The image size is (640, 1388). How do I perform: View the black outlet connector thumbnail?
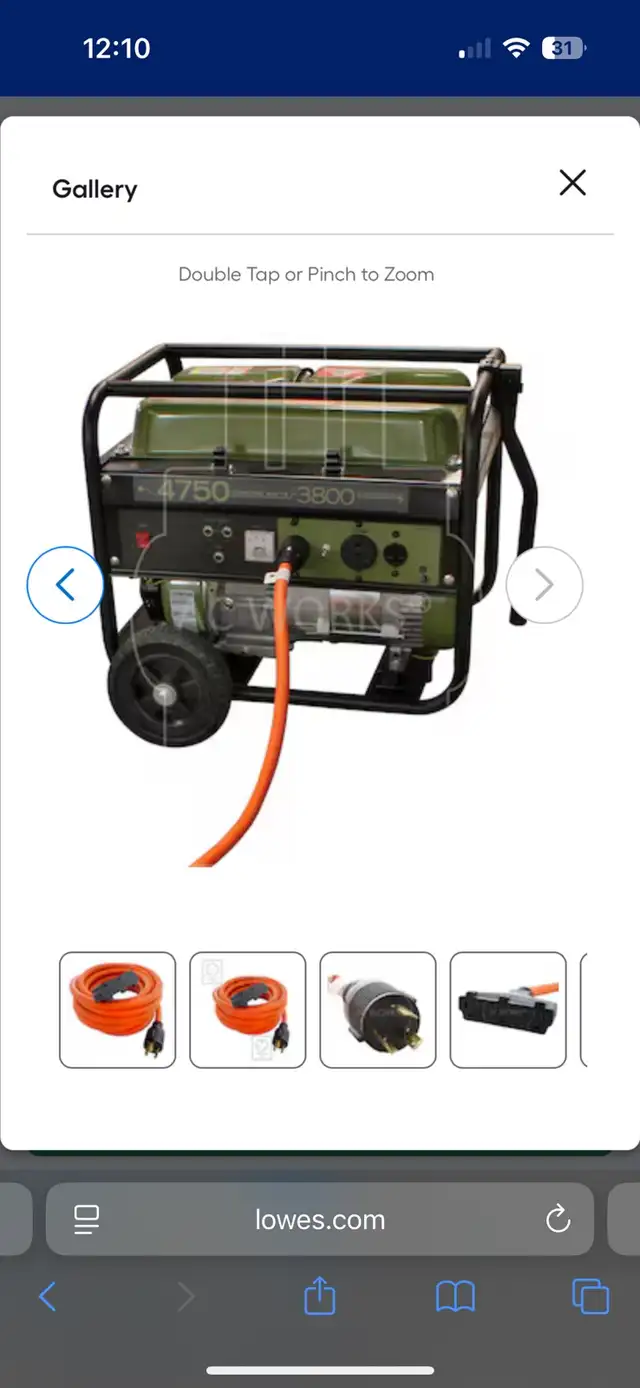(508, 1010)
